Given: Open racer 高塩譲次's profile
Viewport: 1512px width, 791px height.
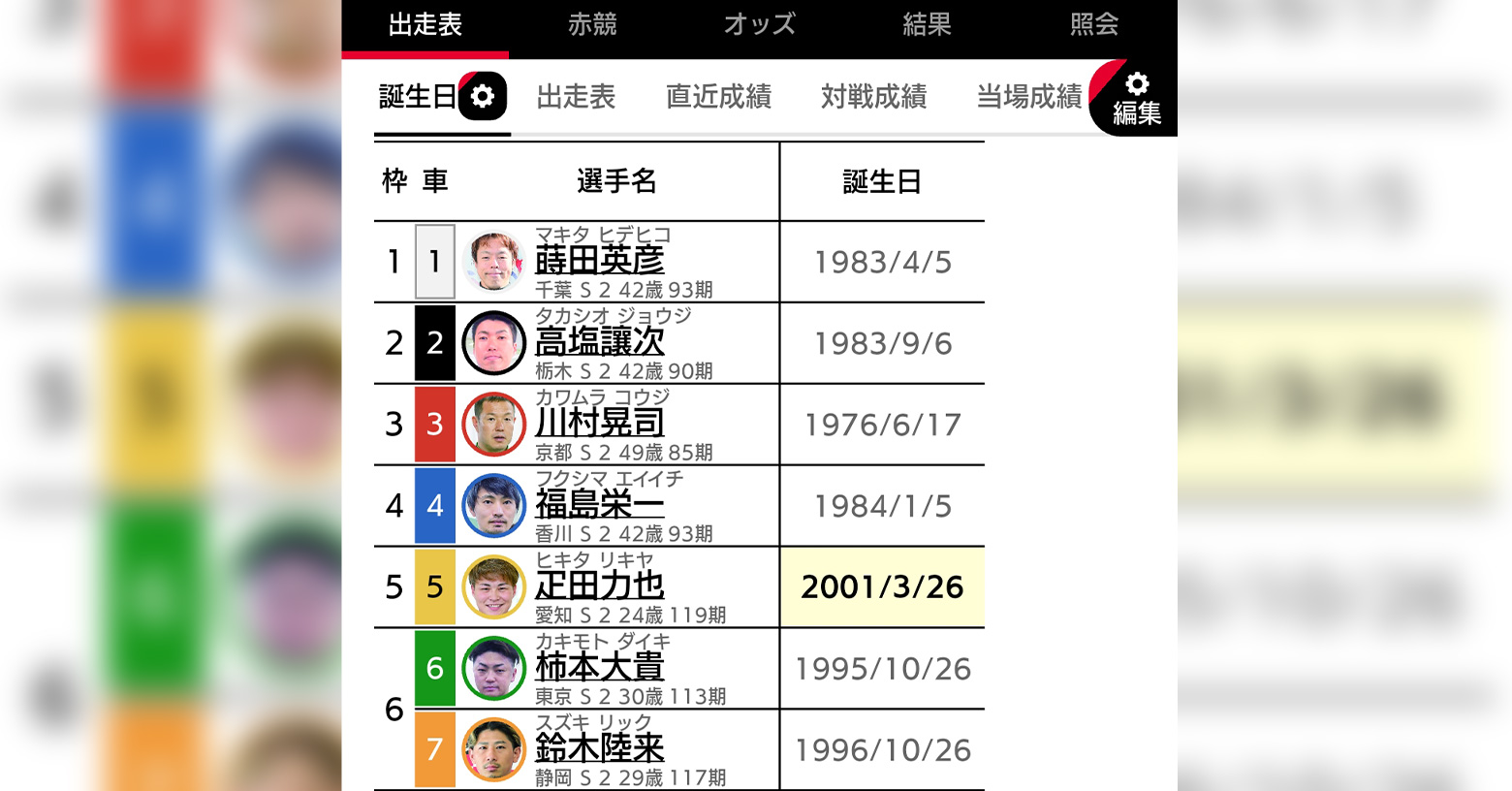Looking at the screenshot, I should 599,342.
